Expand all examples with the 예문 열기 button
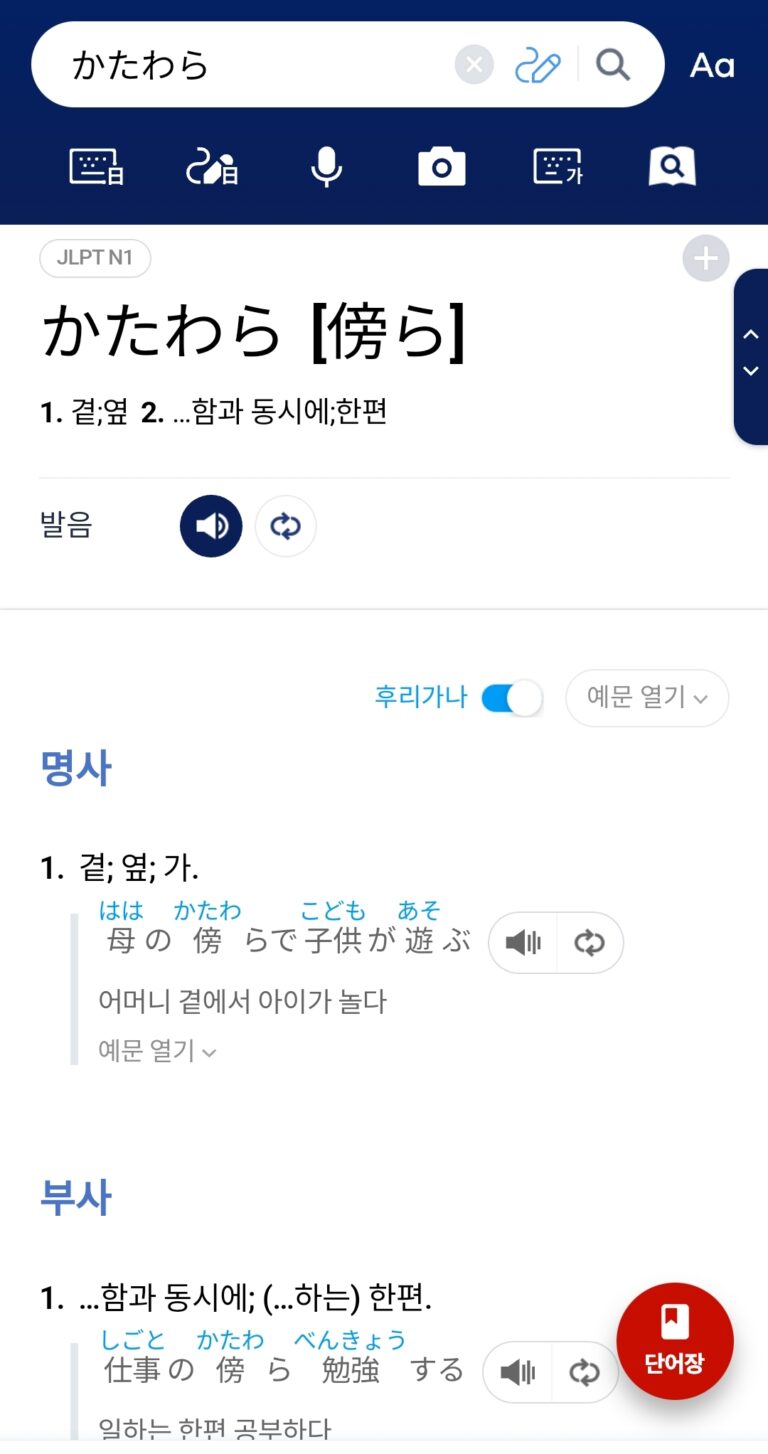This screenshot has height=1454, width=768. [647, 698]
